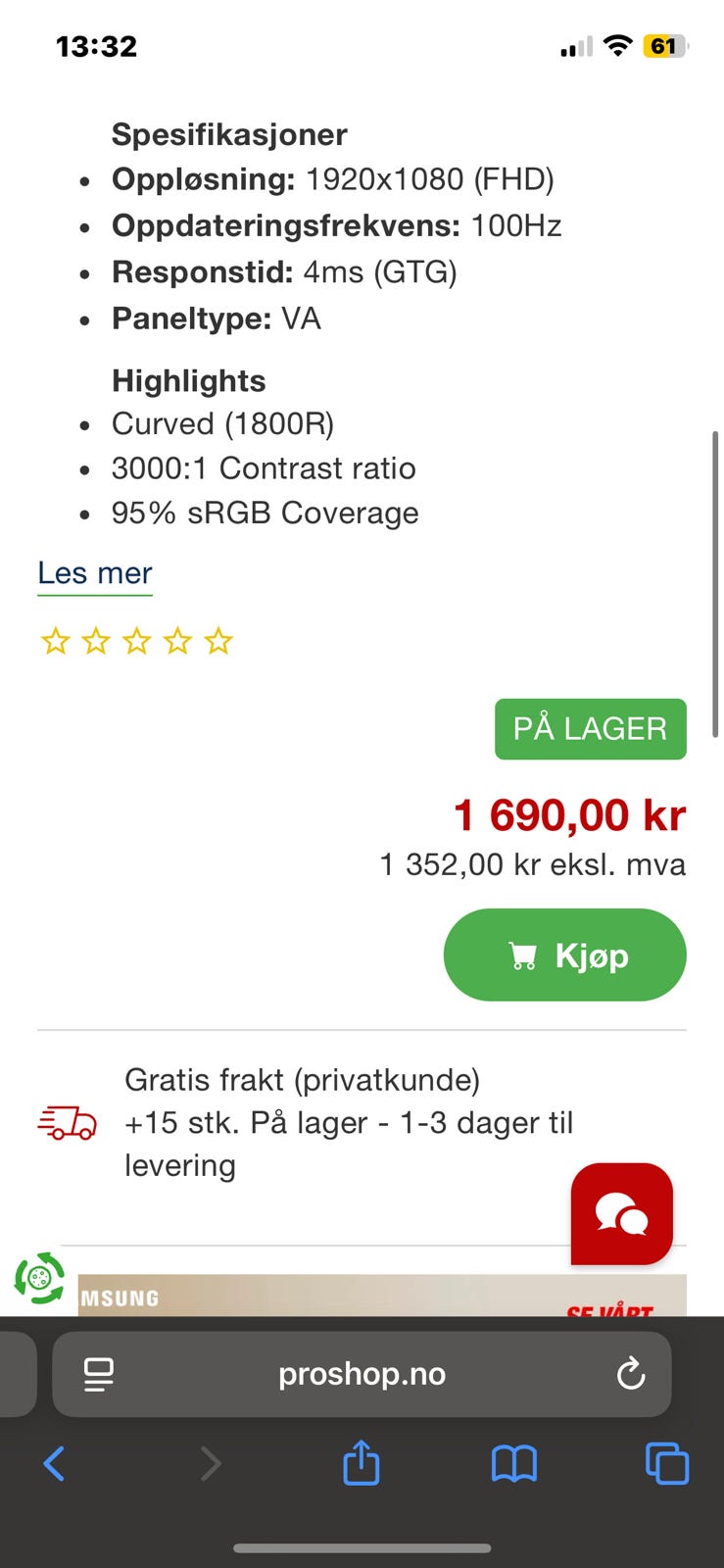Open Safari bookmarks

[513, 1464]
